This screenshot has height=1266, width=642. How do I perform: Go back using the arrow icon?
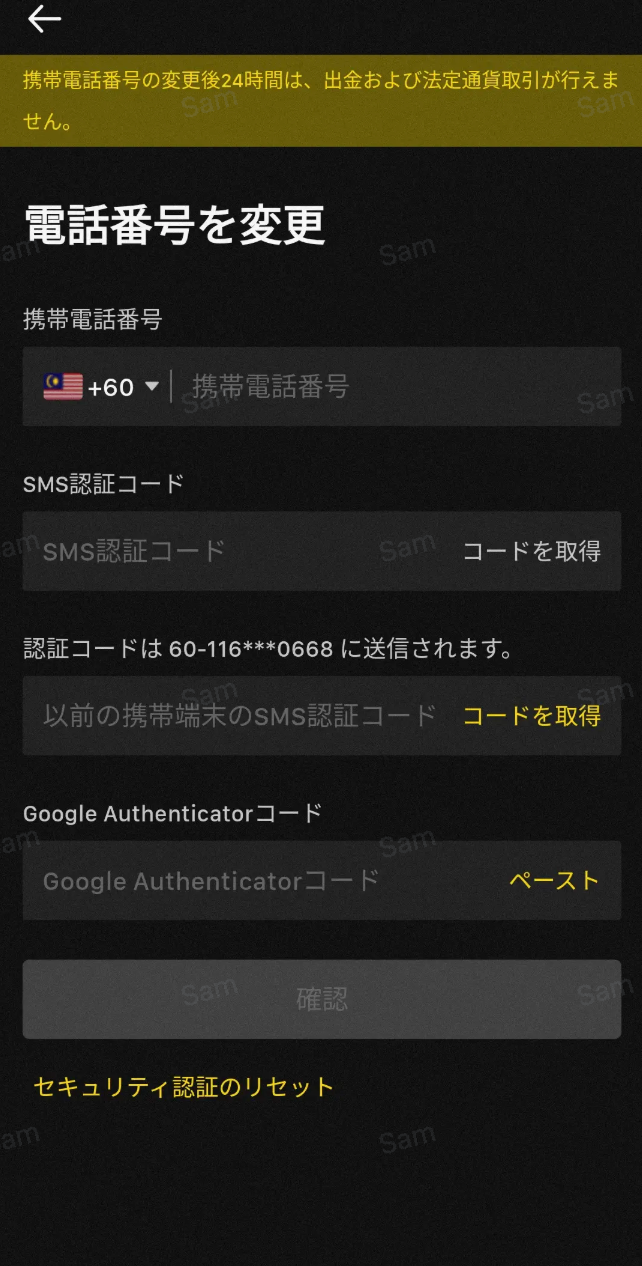point(43,19)
